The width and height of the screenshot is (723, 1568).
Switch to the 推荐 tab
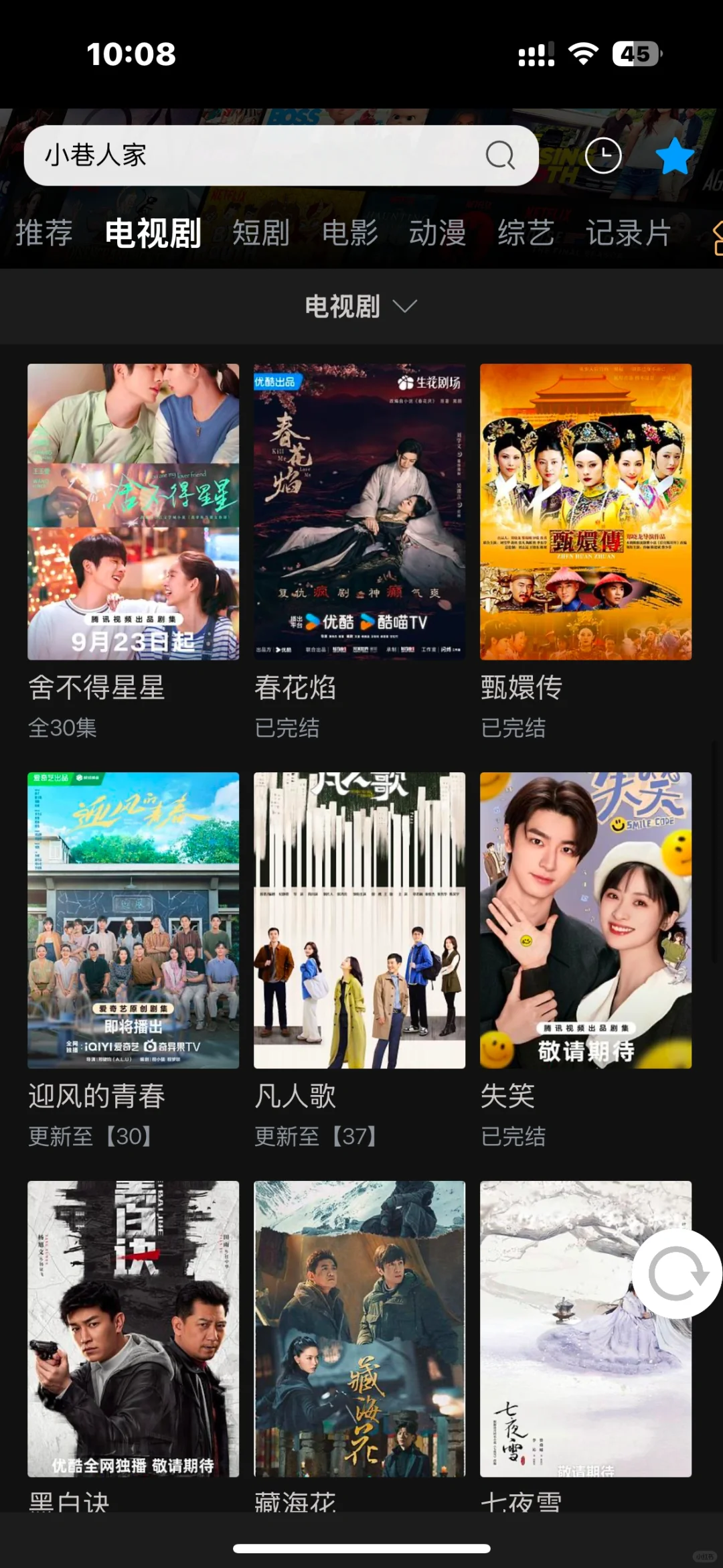pos(44,233)
